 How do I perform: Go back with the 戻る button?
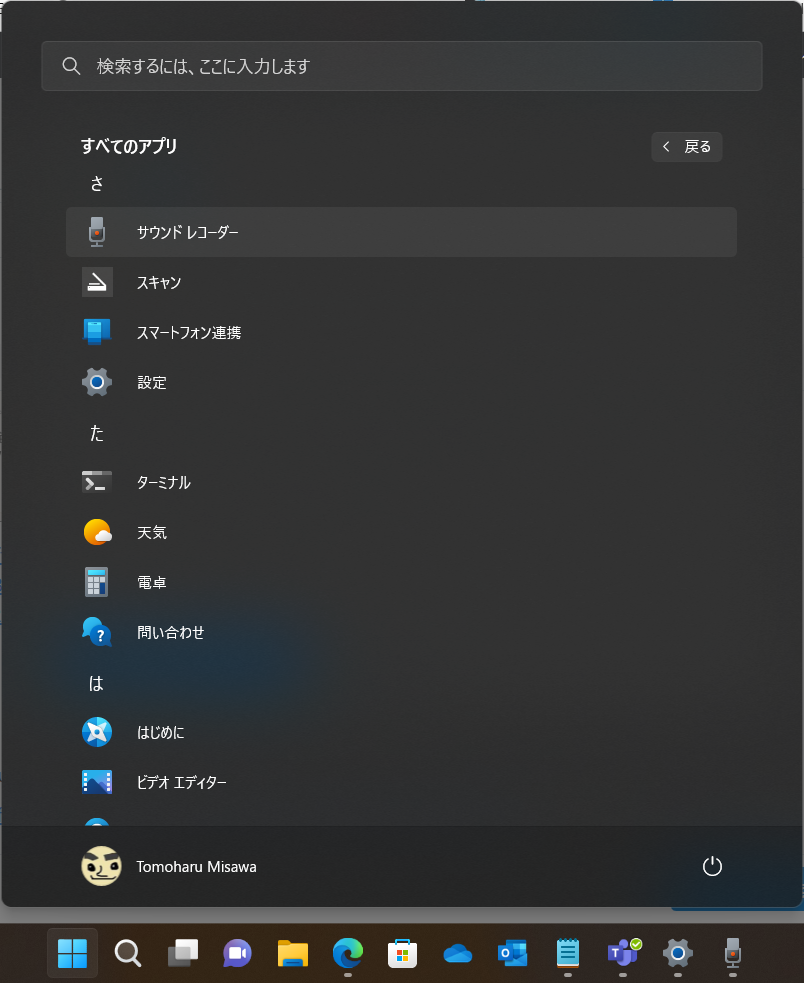pos(687,147)
